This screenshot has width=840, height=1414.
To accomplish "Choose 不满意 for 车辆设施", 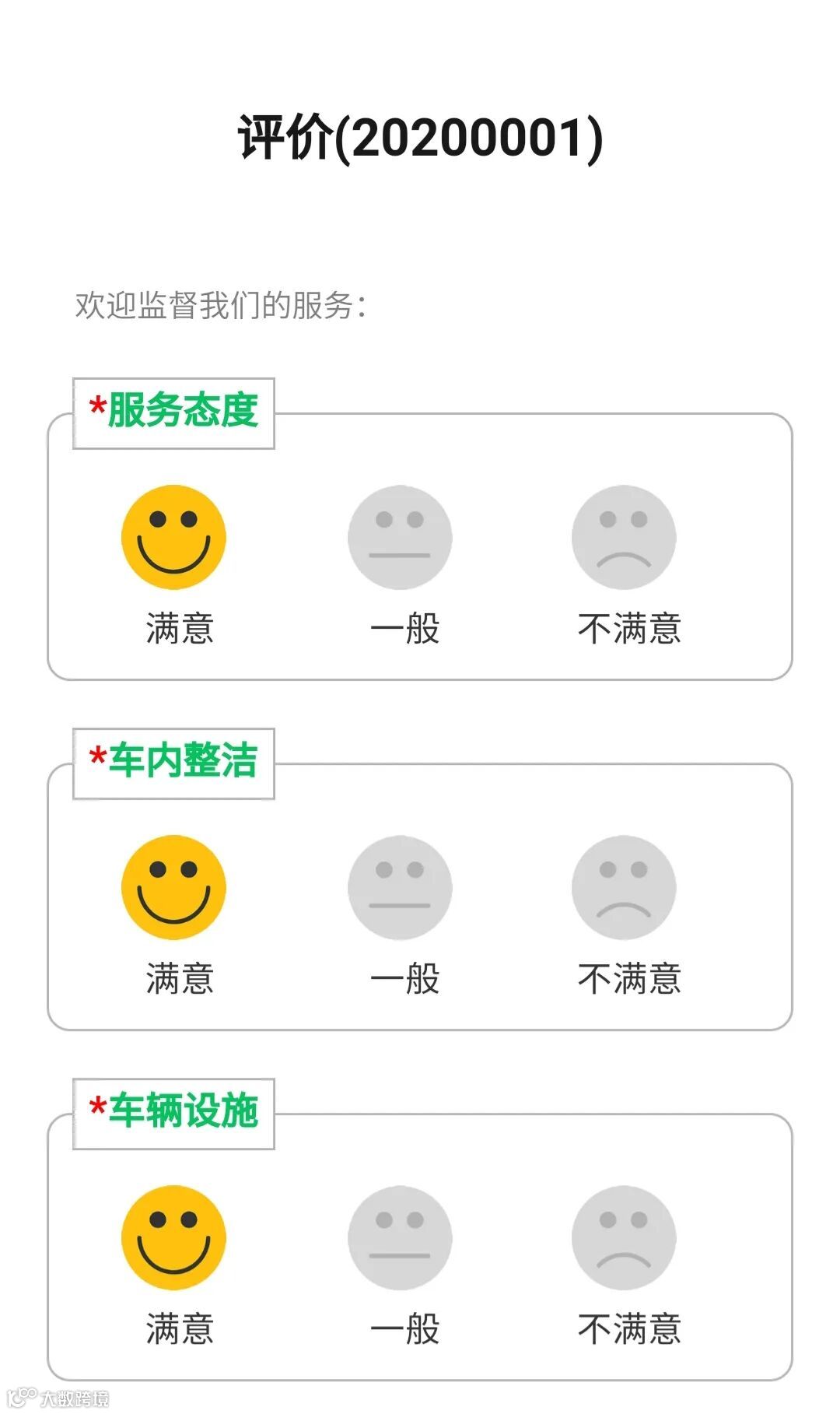I will click(x=624, y=1238).
